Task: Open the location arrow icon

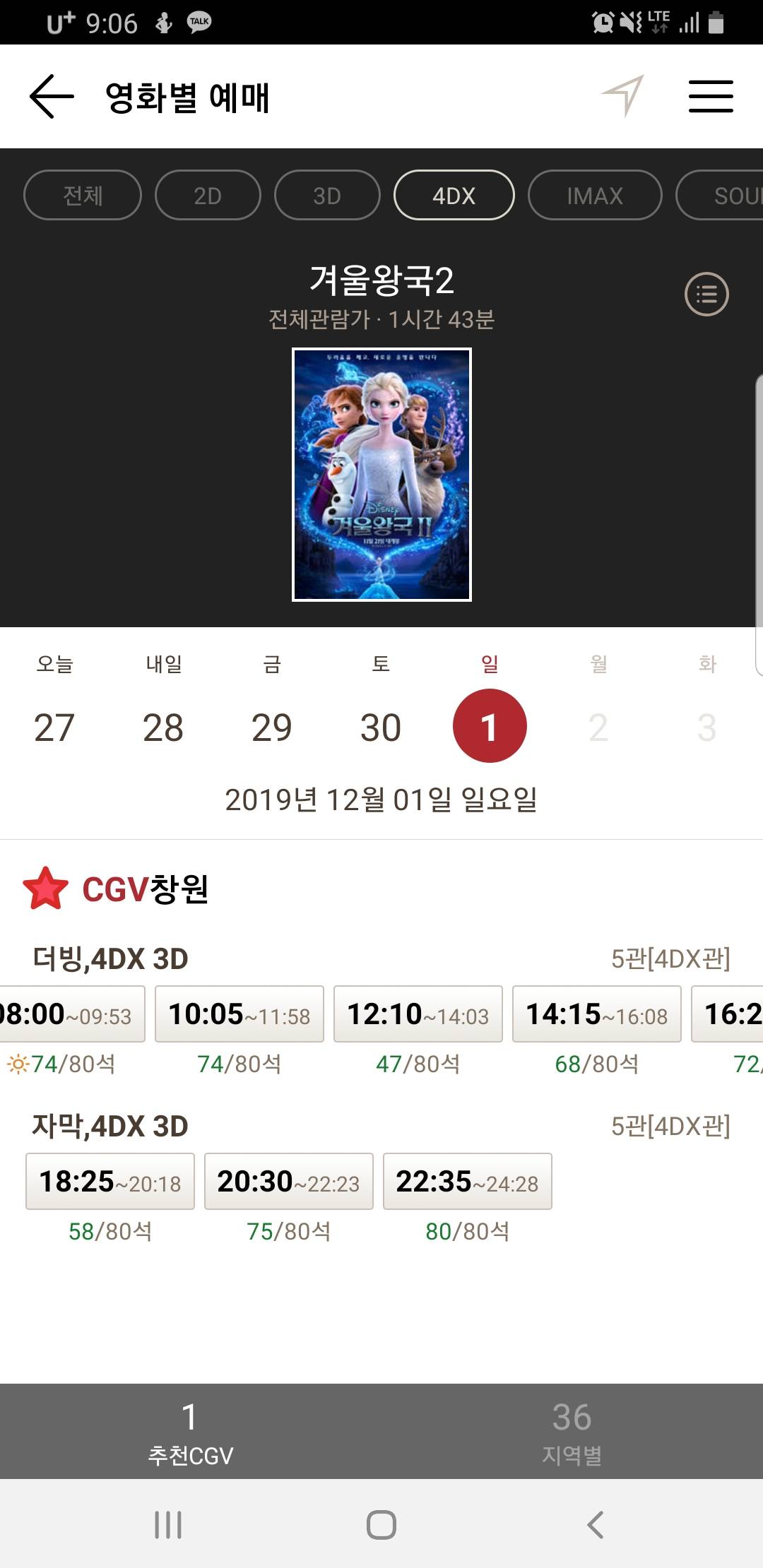Action: [x=623, y=96]
